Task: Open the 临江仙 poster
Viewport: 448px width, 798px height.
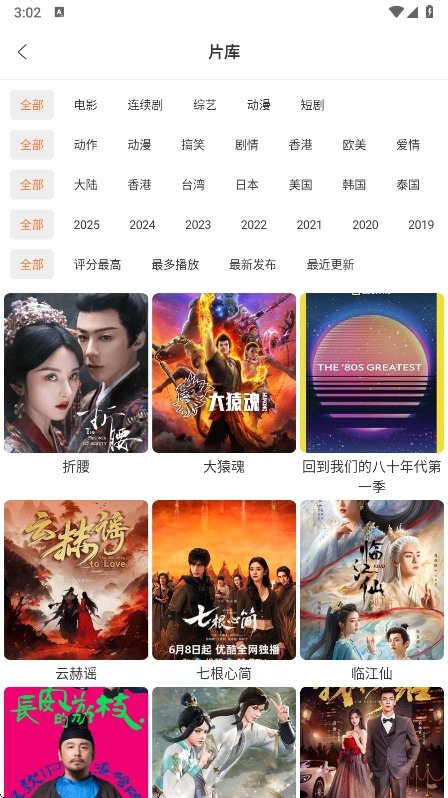Action: pos(372,580)
